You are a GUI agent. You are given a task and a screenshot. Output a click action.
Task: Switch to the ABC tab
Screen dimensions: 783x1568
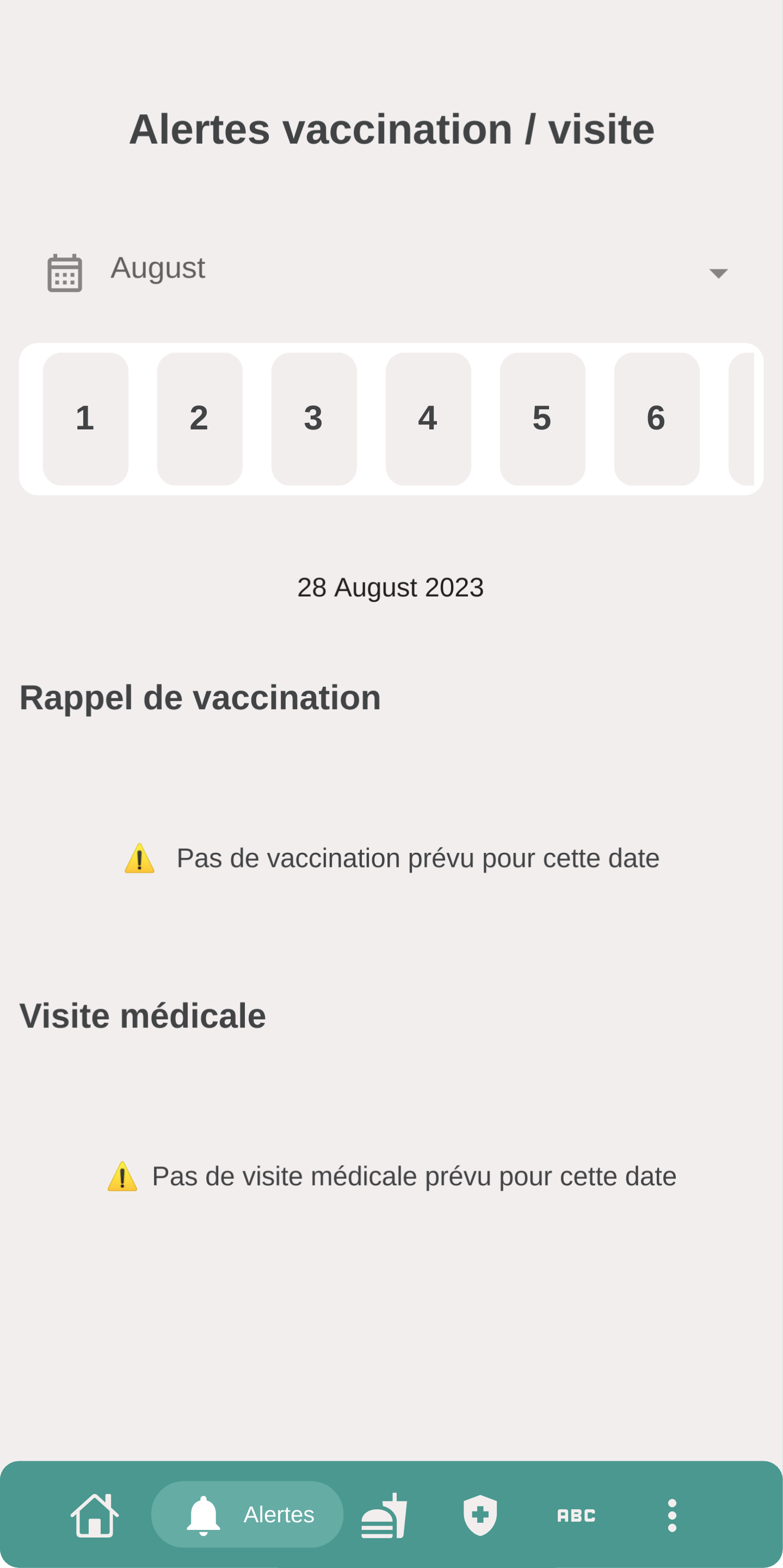[x=576, y=1515]
